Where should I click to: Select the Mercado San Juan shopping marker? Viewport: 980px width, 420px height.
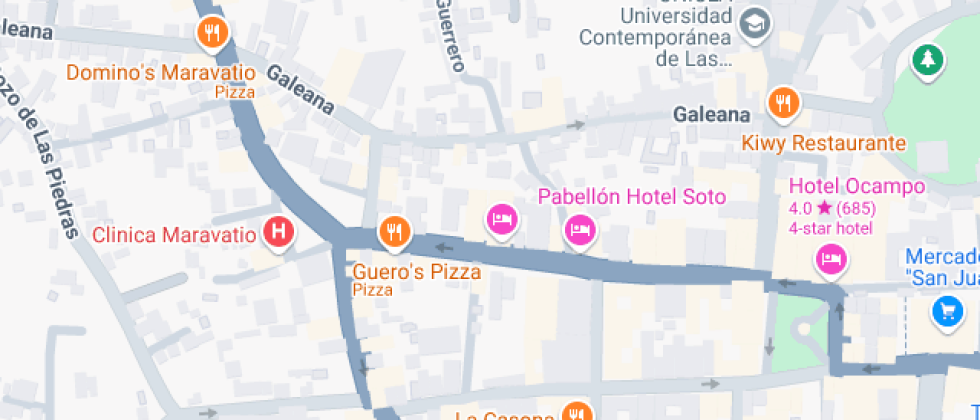945,311
